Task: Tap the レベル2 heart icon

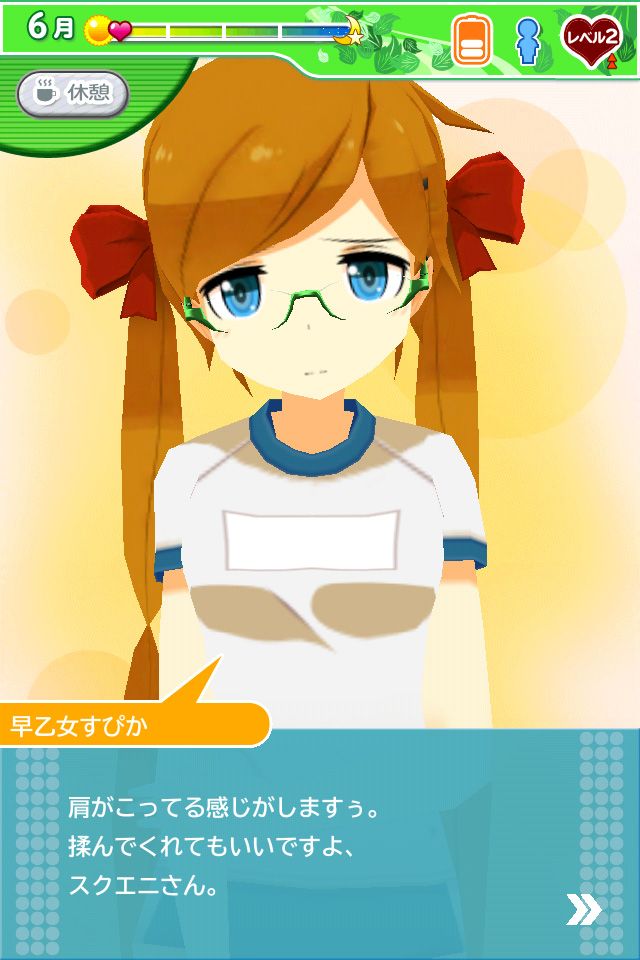Action: pyautogui.click(x=591, y=40)
